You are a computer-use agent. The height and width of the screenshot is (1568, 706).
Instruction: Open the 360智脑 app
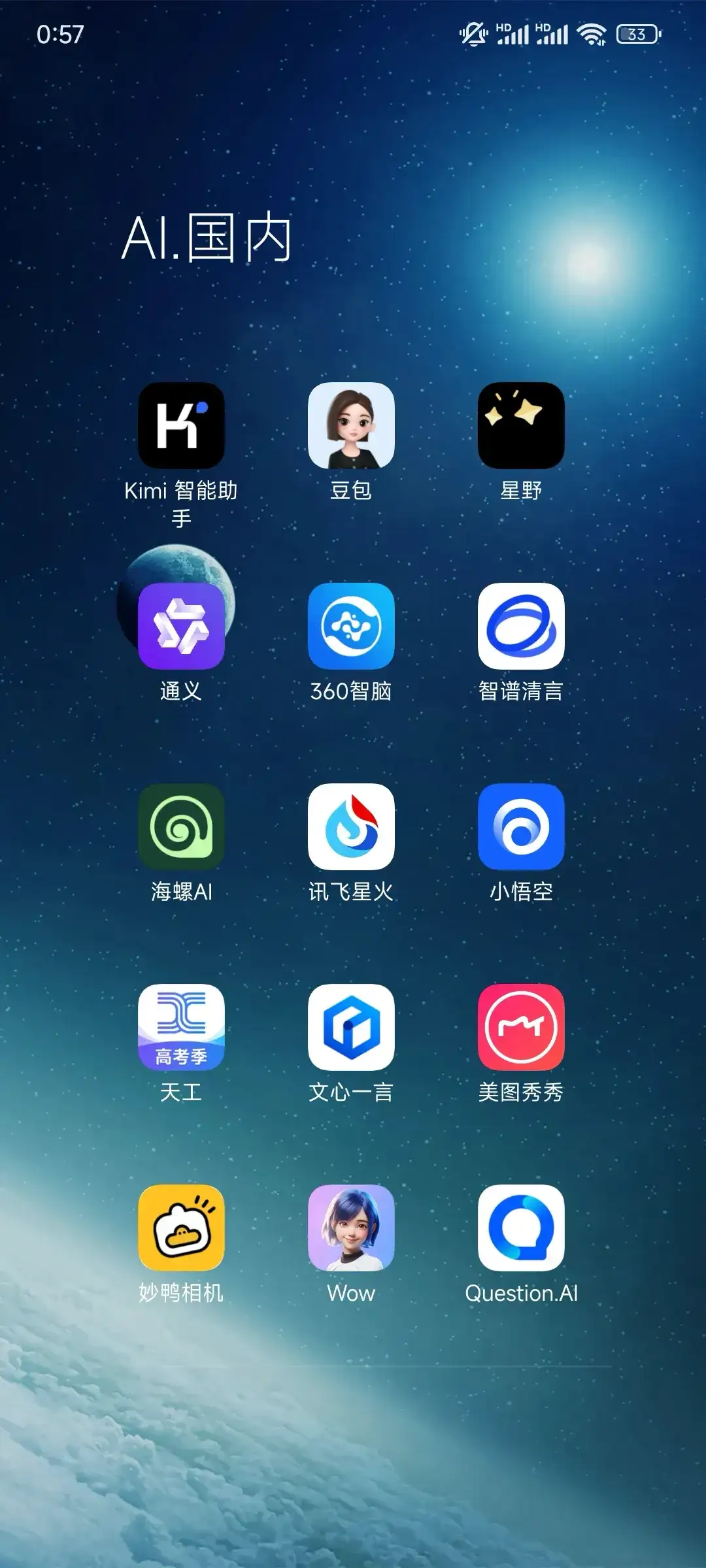351,626
